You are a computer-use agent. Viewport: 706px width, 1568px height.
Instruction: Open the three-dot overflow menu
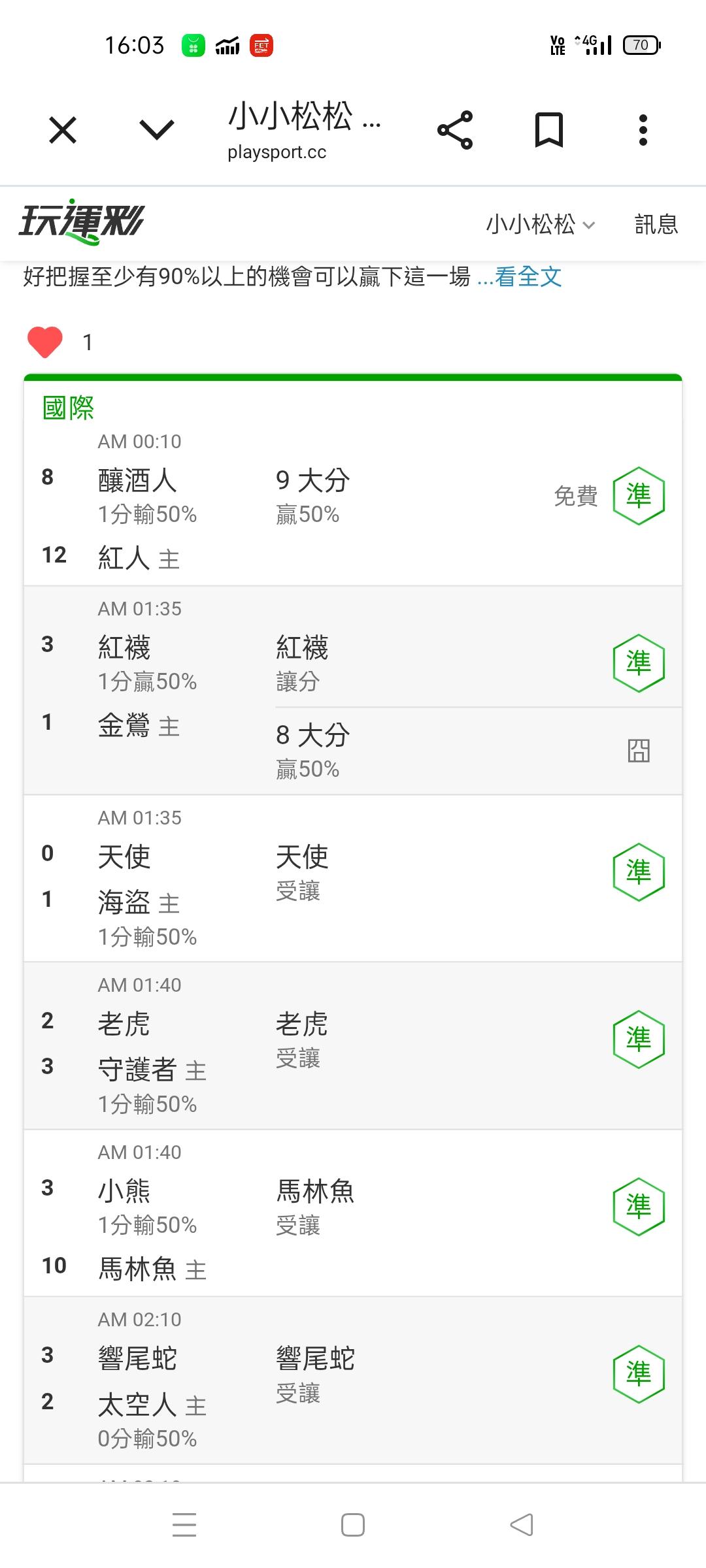[x=643, y=129]
